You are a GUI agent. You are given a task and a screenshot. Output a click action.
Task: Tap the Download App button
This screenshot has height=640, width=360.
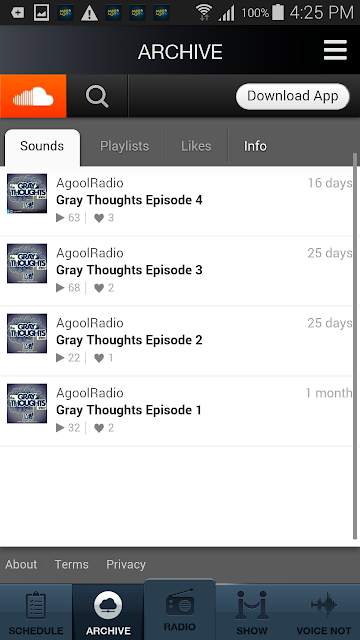(x=293, y=96)
